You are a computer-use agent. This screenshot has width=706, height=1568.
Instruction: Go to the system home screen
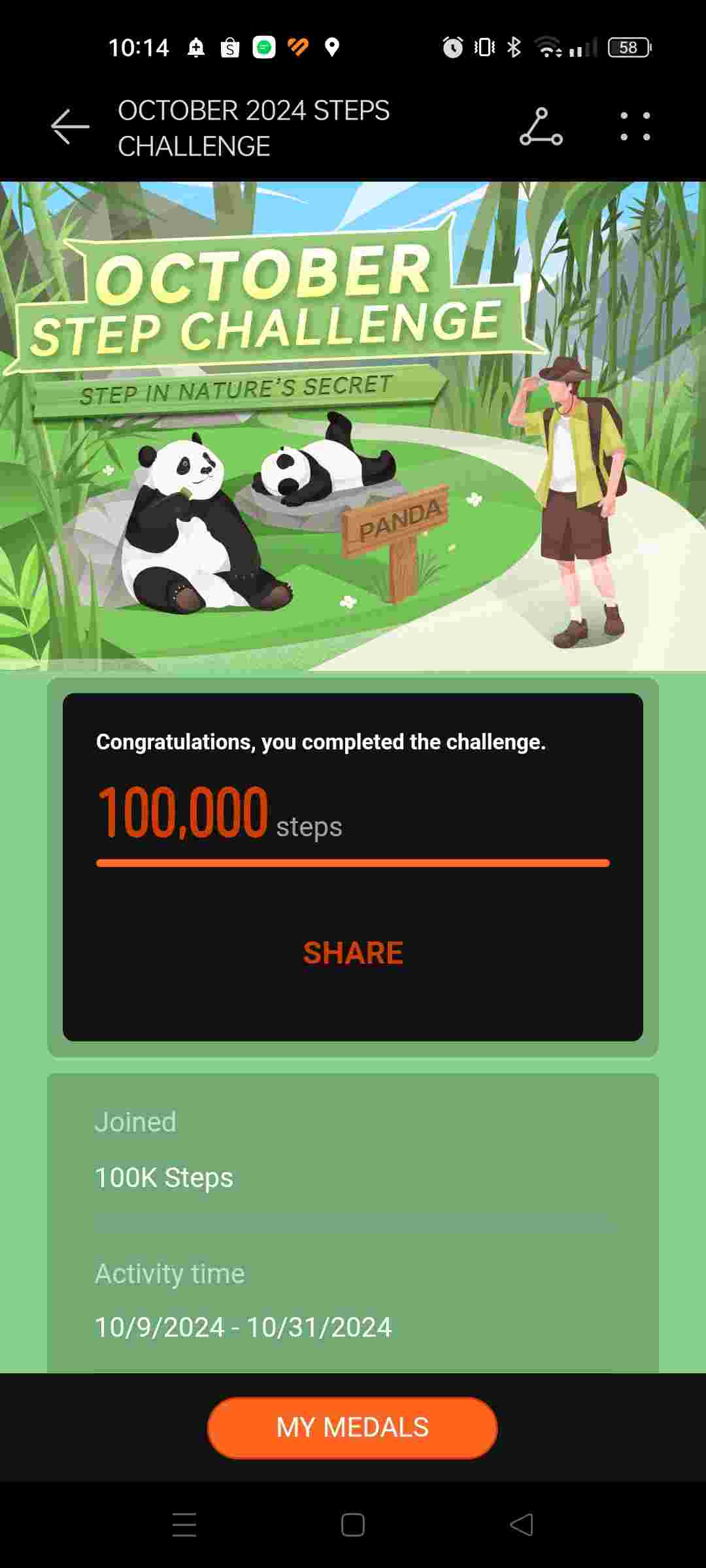(353, 1525)
